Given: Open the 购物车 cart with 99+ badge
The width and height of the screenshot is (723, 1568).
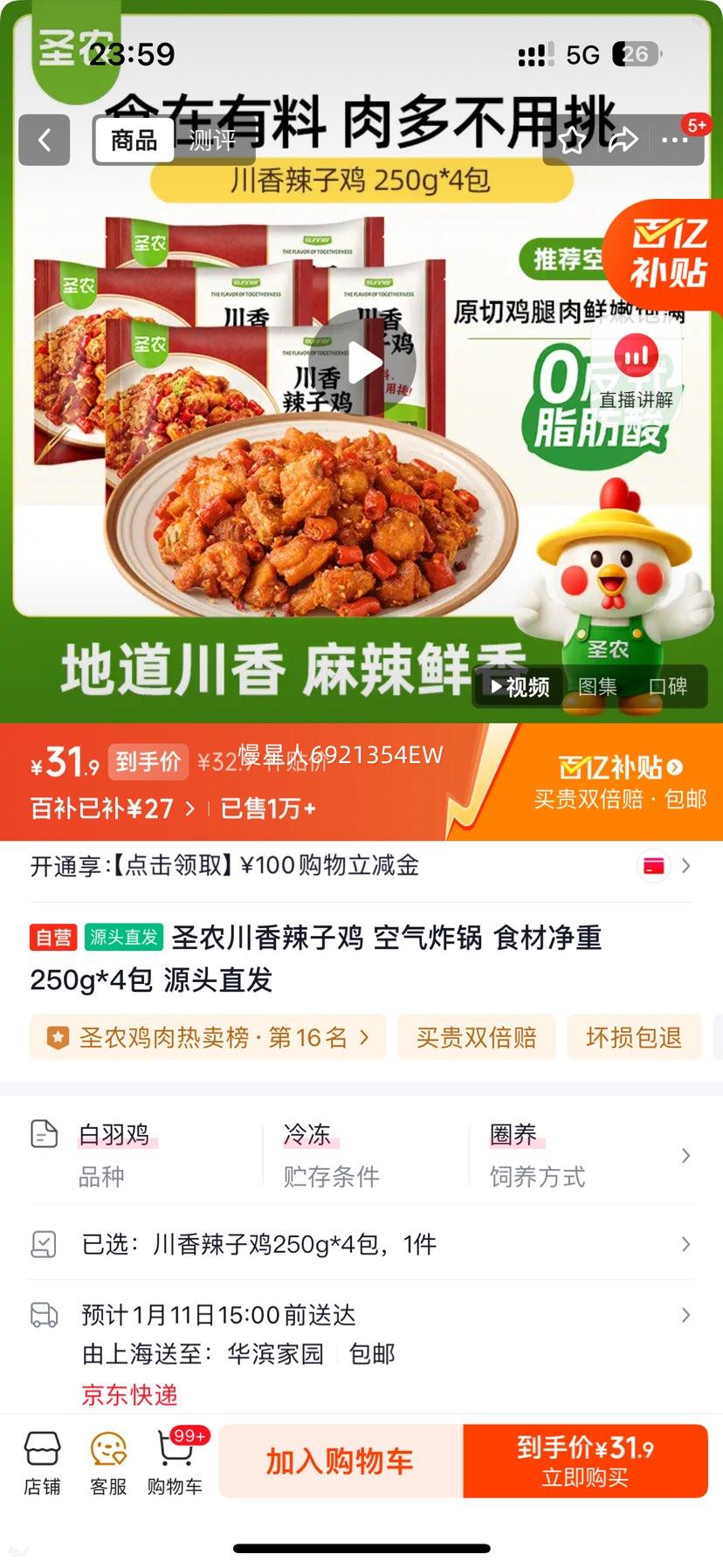Looking at the screenshot, I should [x=174, y=1460].
